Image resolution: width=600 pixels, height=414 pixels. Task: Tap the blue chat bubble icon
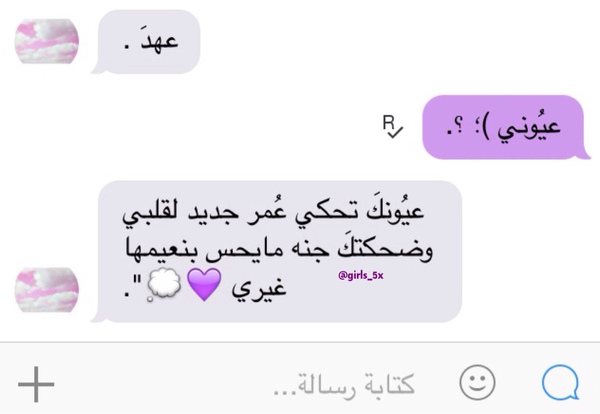coord(561,382)
